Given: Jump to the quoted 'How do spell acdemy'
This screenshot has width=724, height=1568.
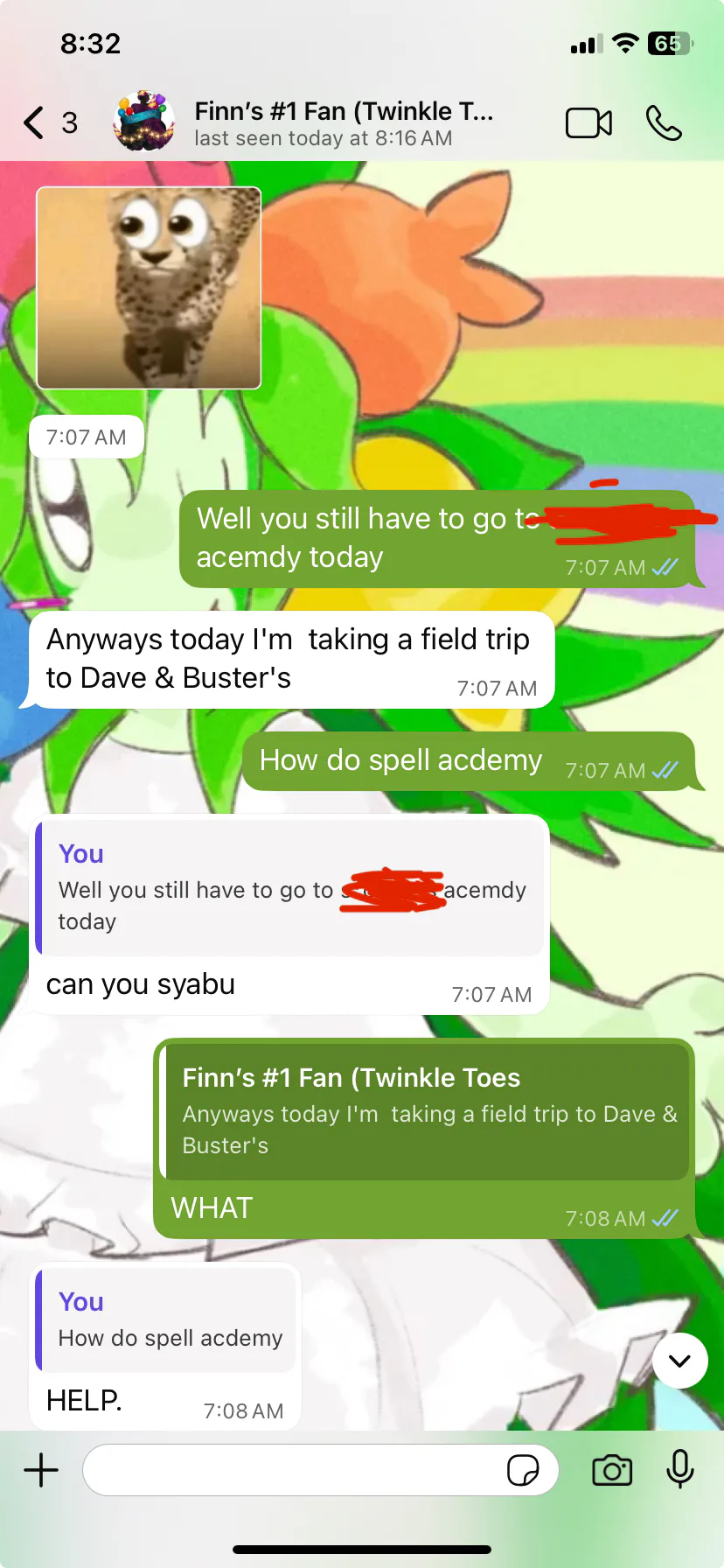Looking at the screenshot, I should (x=166, y=1319).
